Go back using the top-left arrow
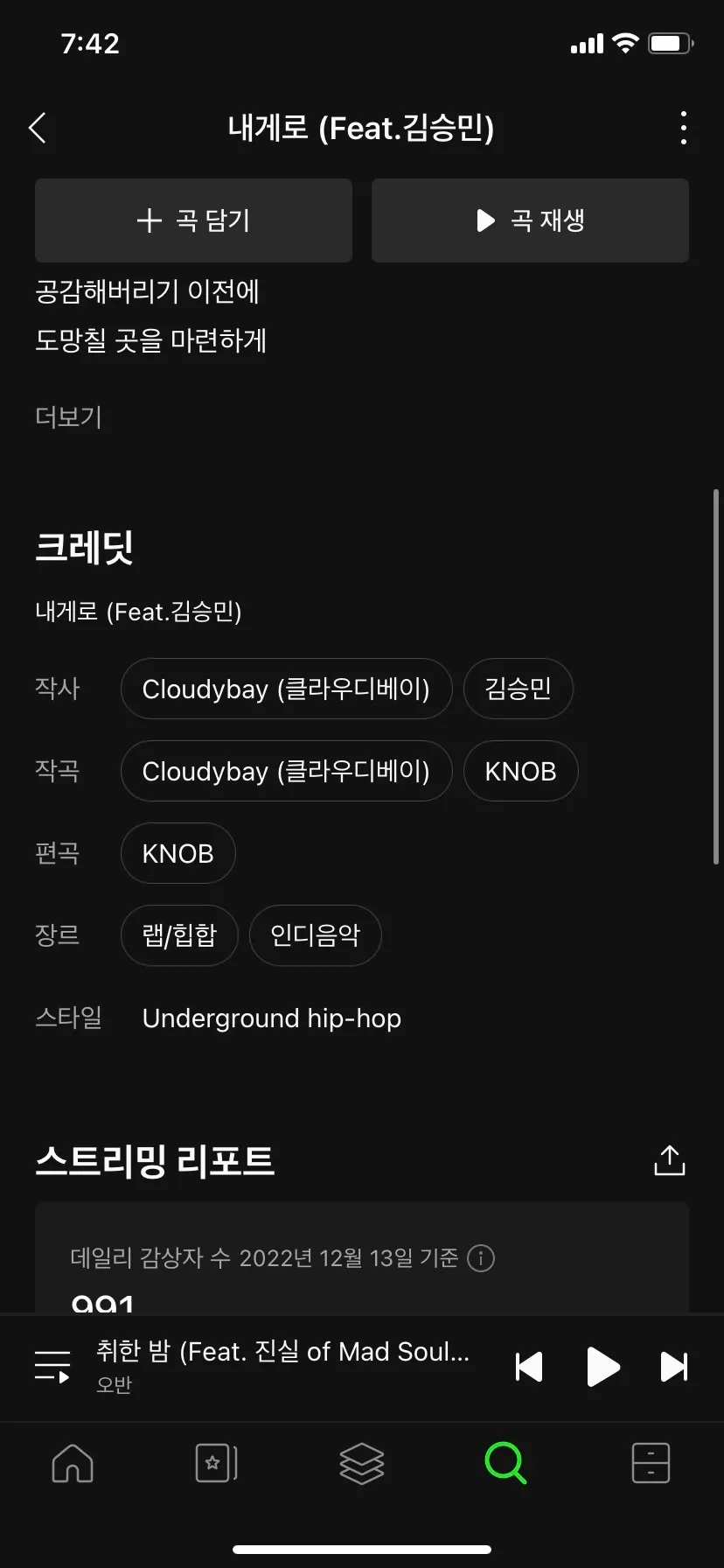This screenshot has height=1568, width=724. (38, 128)
